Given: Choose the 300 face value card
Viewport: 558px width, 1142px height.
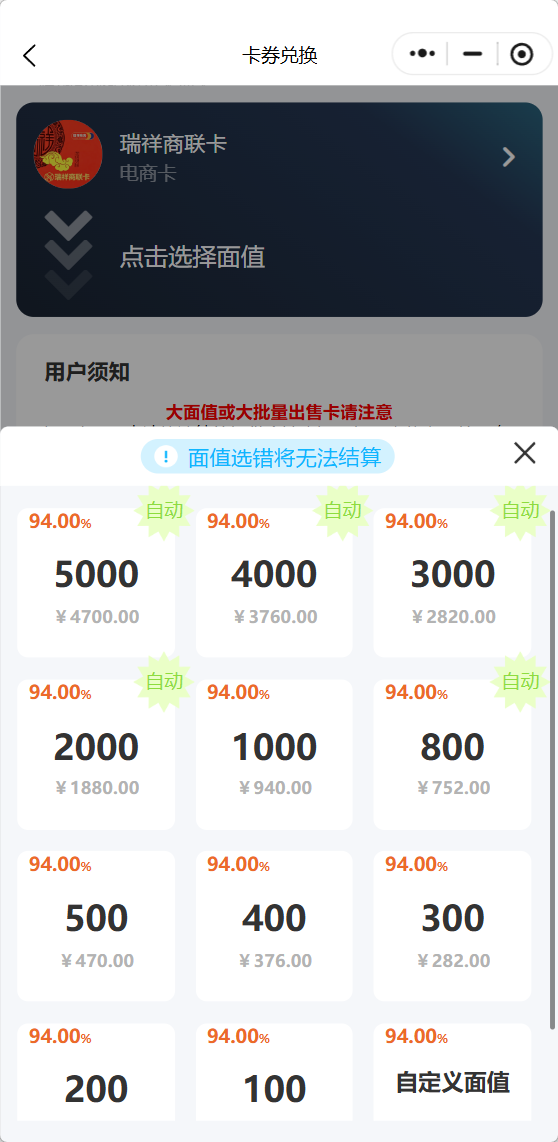Looking at the screenshot, I should tap(452, 926).
